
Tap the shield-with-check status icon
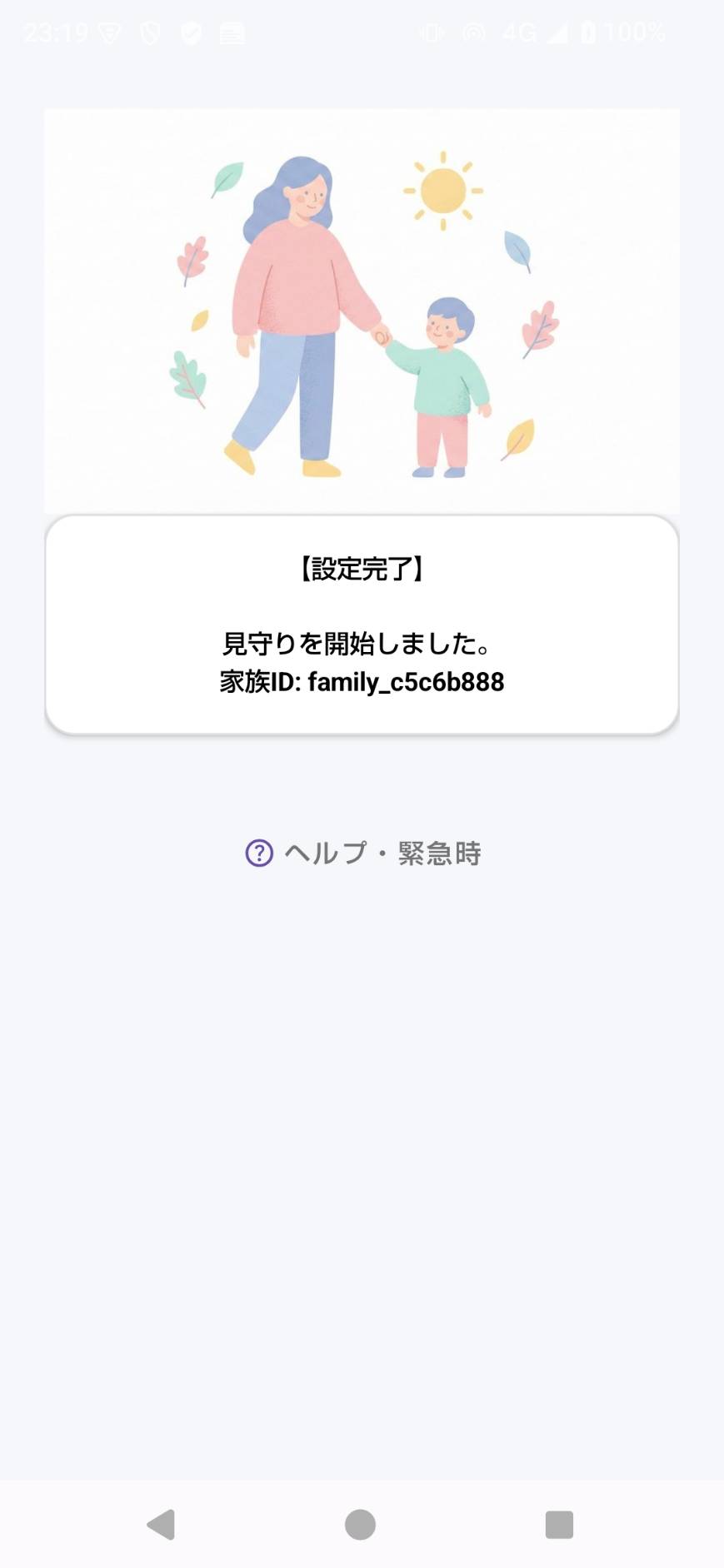tap(191, 32)
